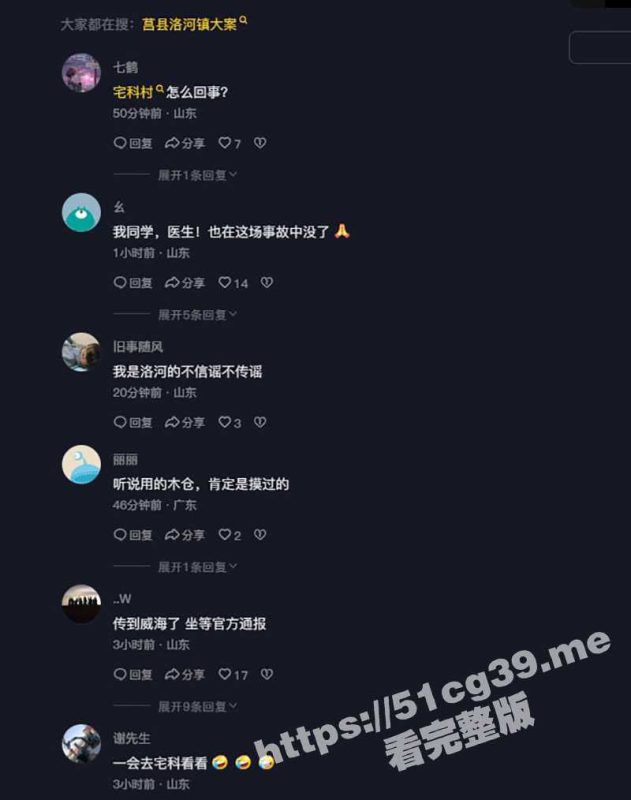Like 幺's comment with 14 likes

point(232,283)
